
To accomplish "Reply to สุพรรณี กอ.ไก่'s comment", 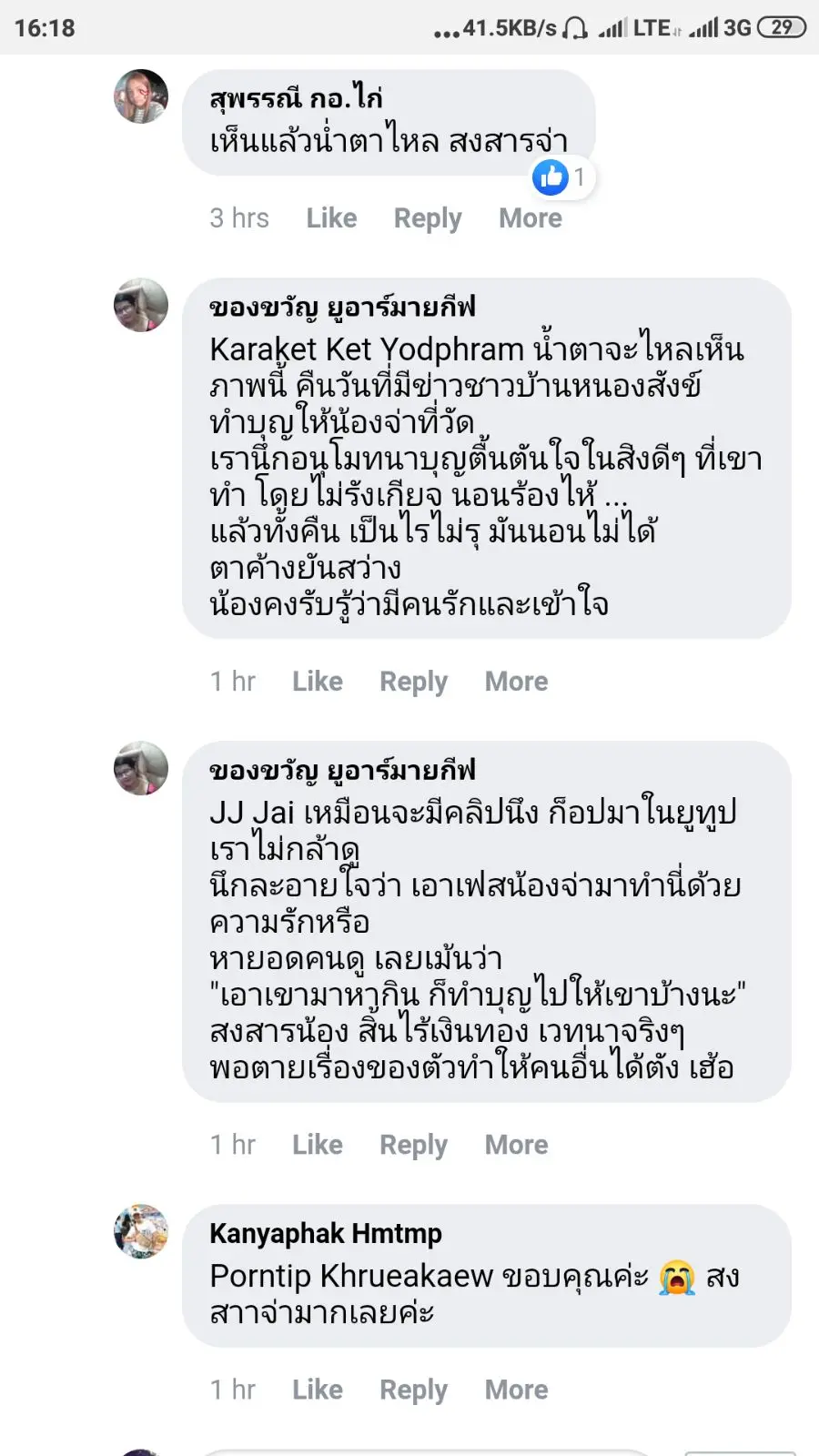I will [x=428, y=218].
